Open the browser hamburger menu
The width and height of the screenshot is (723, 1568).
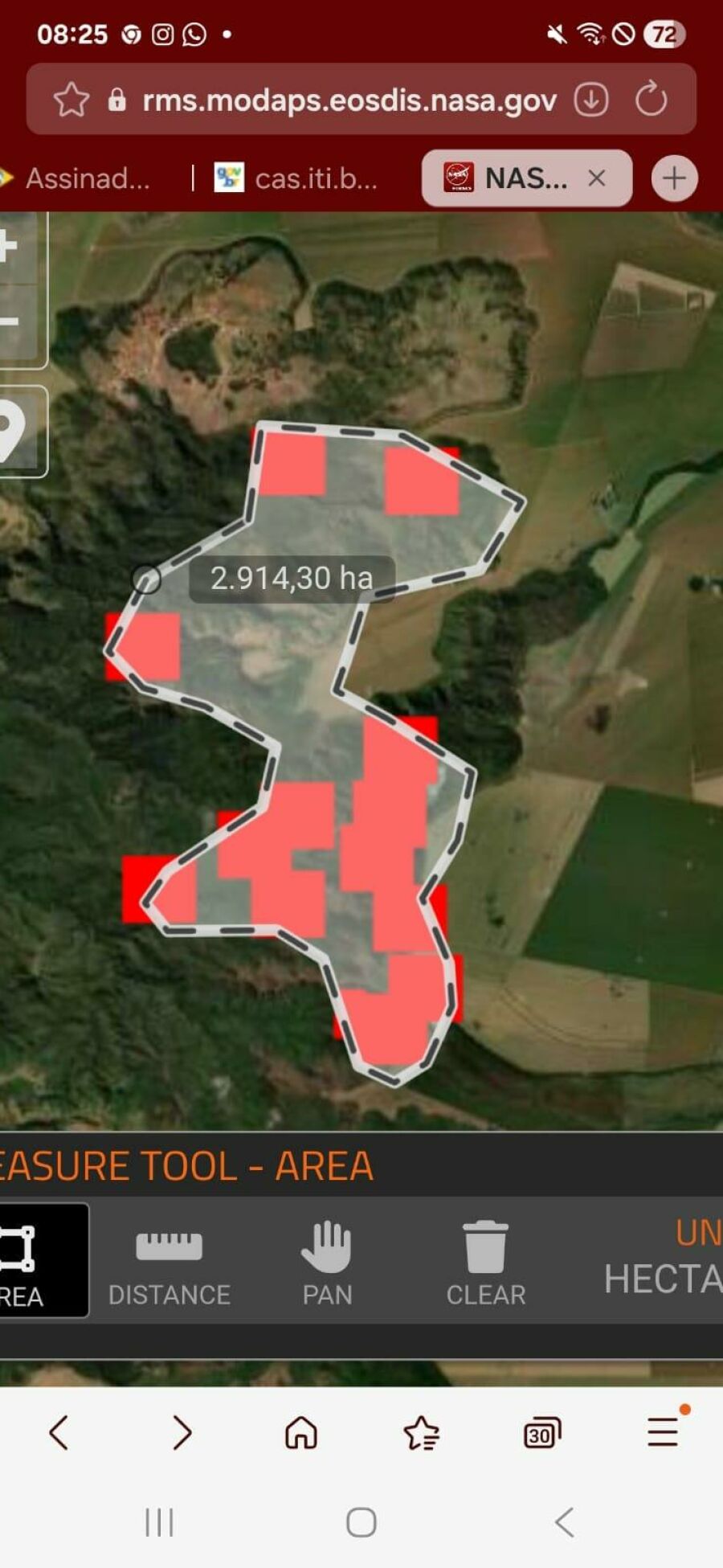[664, 1432]
